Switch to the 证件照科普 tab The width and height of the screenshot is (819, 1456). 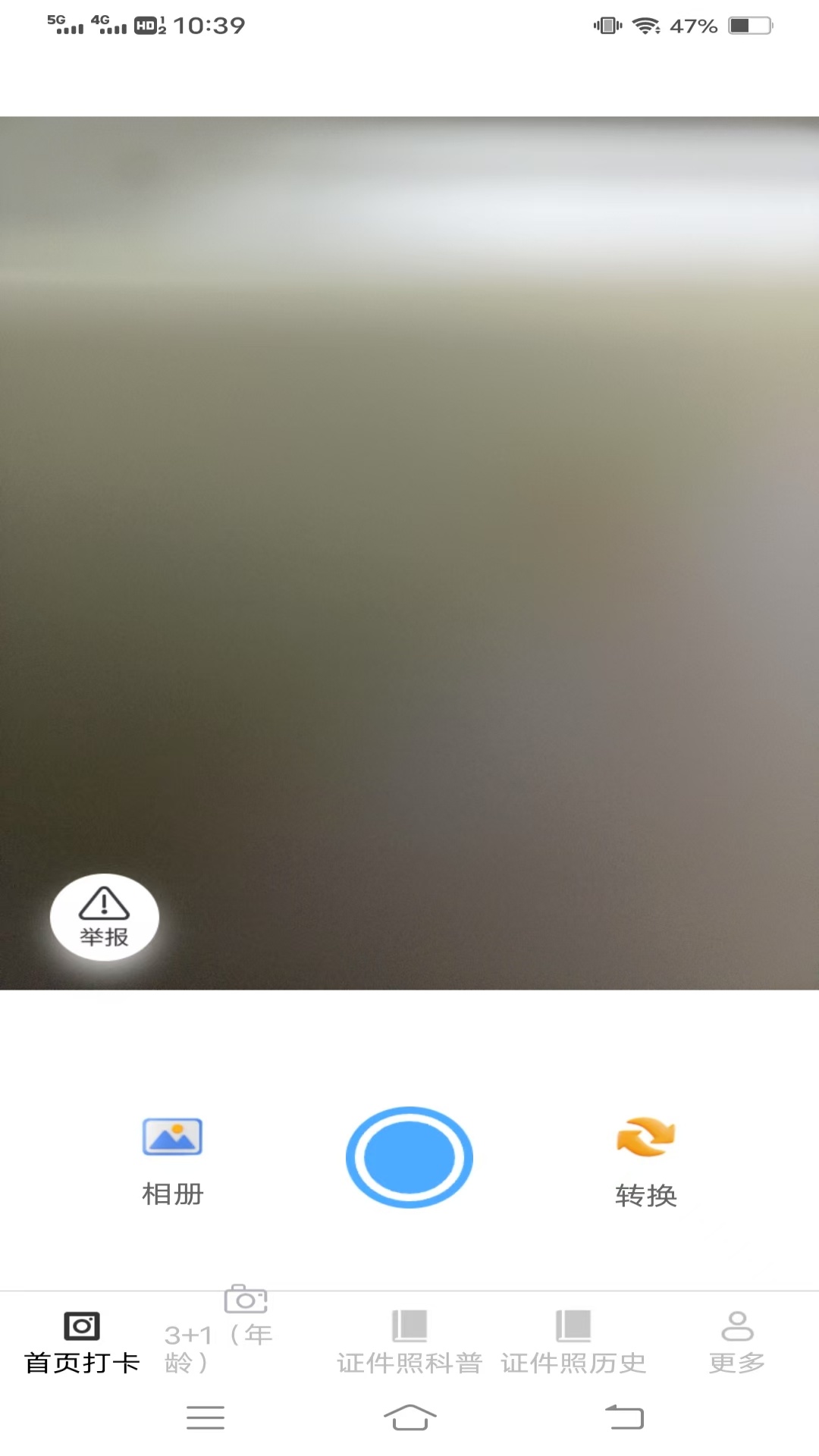409,1342
